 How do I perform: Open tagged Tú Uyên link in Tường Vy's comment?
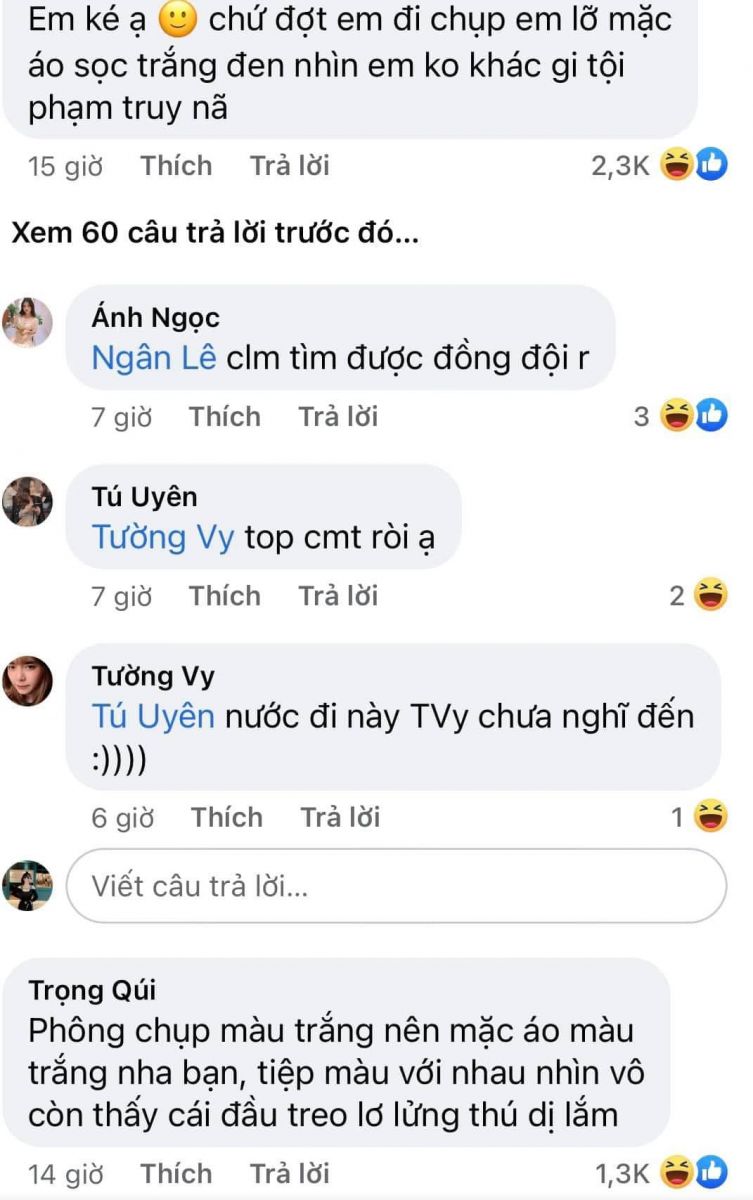(153, 717)
